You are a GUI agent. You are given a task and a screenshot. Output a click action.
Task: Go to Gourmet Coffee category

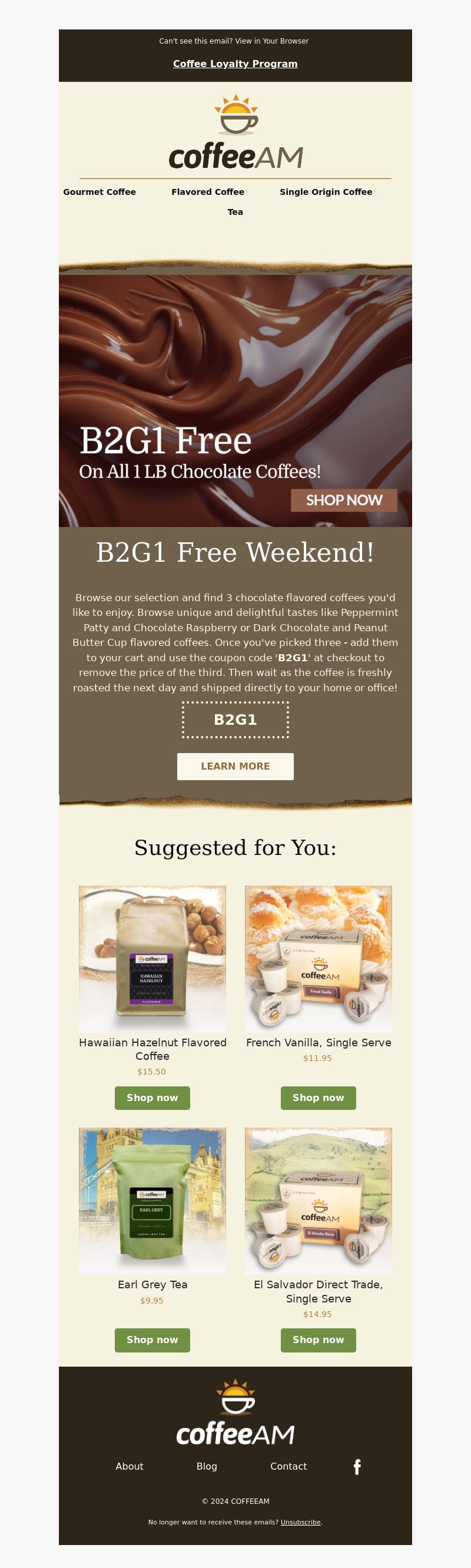click(x=99, y=192)
